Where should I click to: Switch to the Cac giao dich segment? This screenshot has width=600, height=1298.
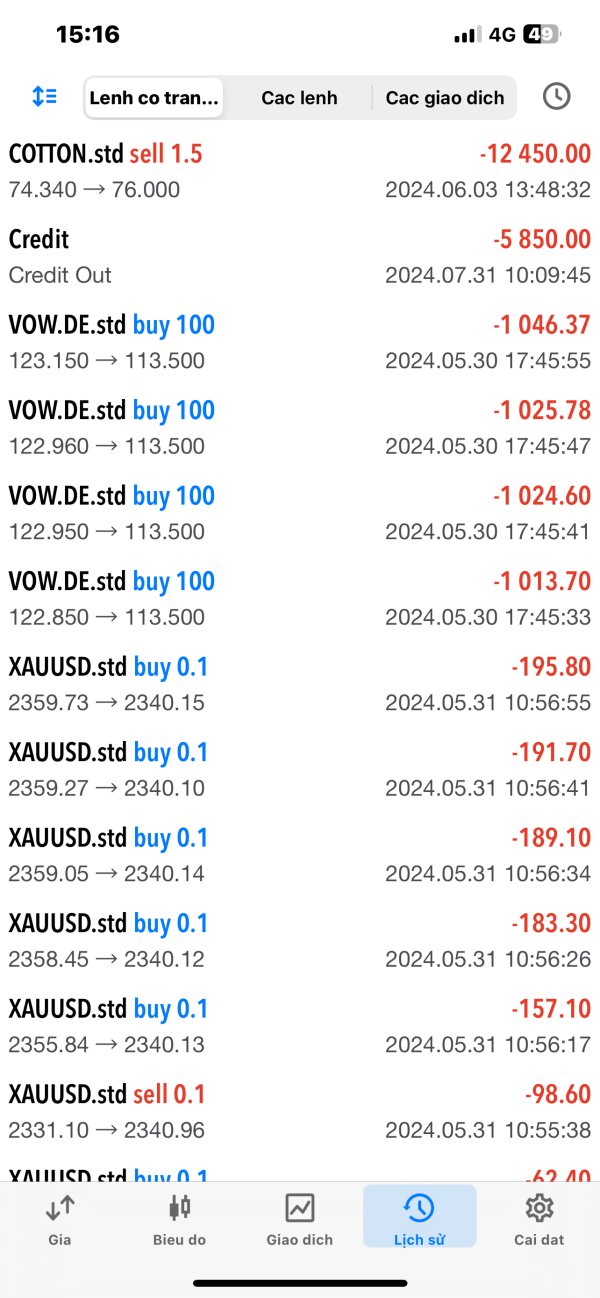coord(445,98)
